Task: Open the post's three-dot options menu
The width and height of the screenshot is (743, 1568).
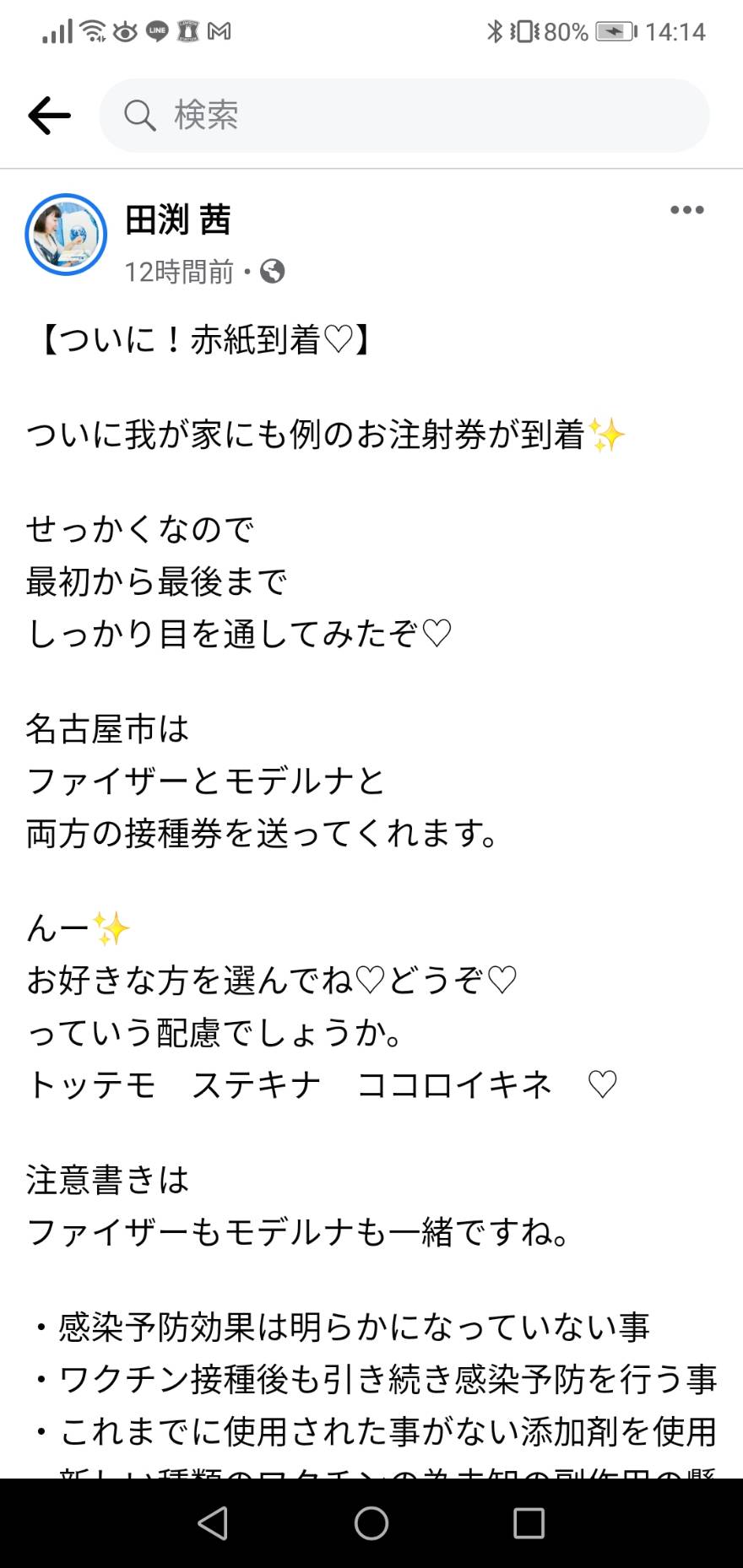Action: (x=686, y=210)
